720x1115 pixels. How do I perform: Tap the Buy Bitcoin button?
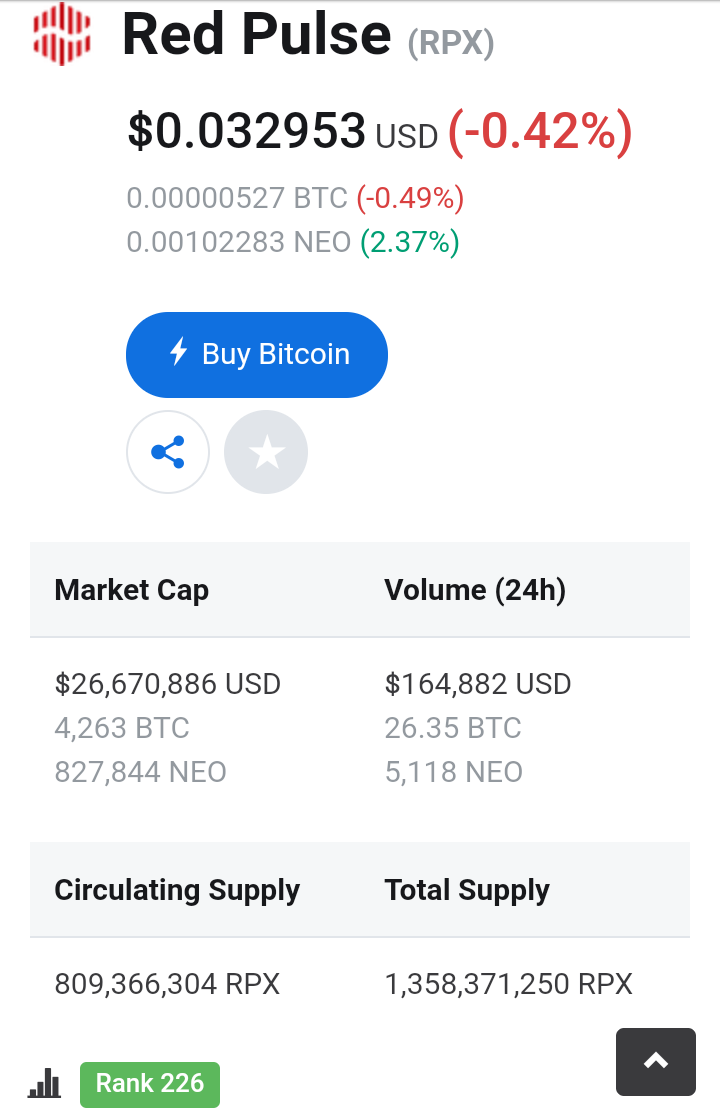[x=256, y=354]
